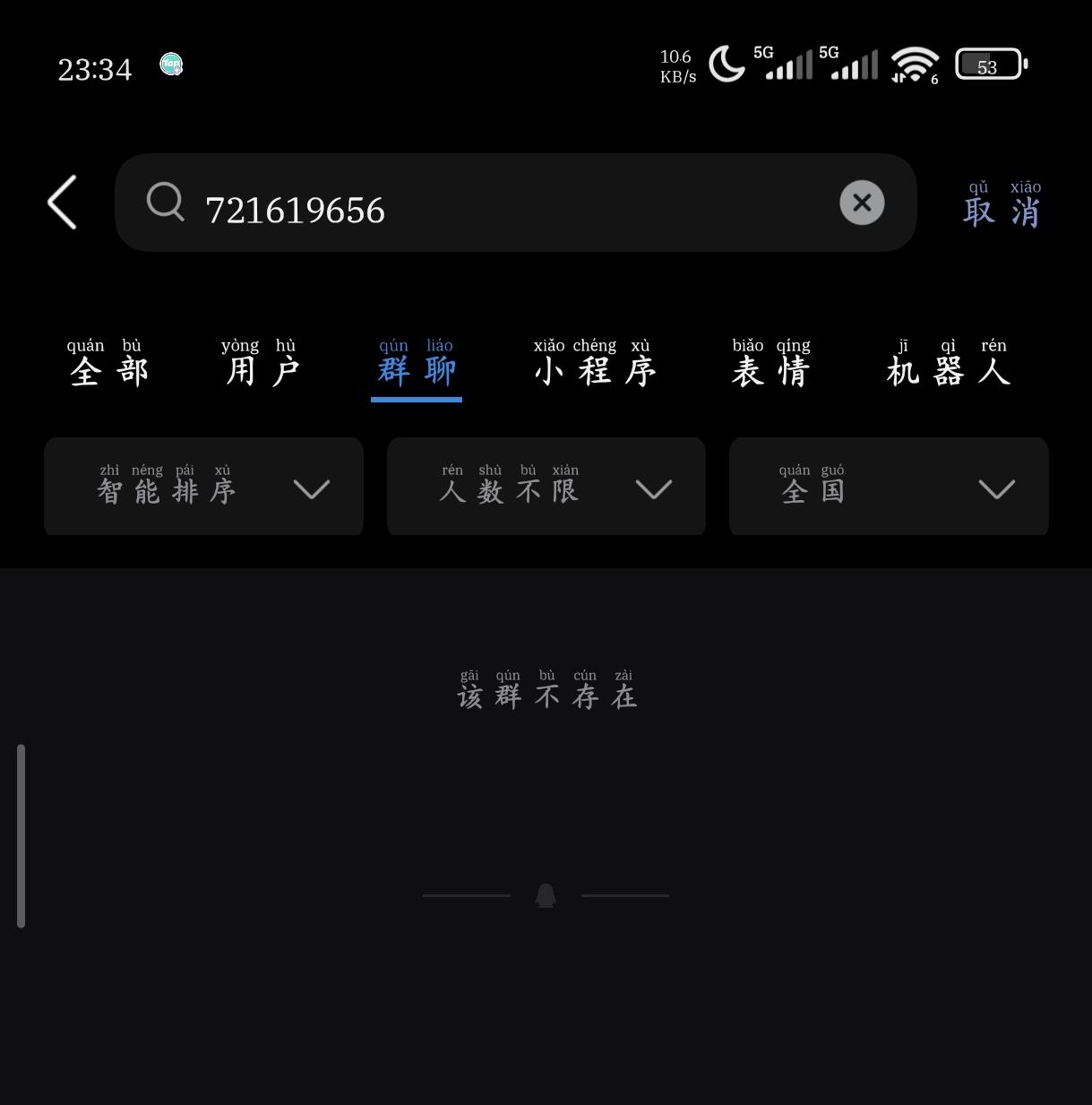Cancel the search via 取消
The height and width of the screenshot is (1105, 1092).
pos(1002,204)
